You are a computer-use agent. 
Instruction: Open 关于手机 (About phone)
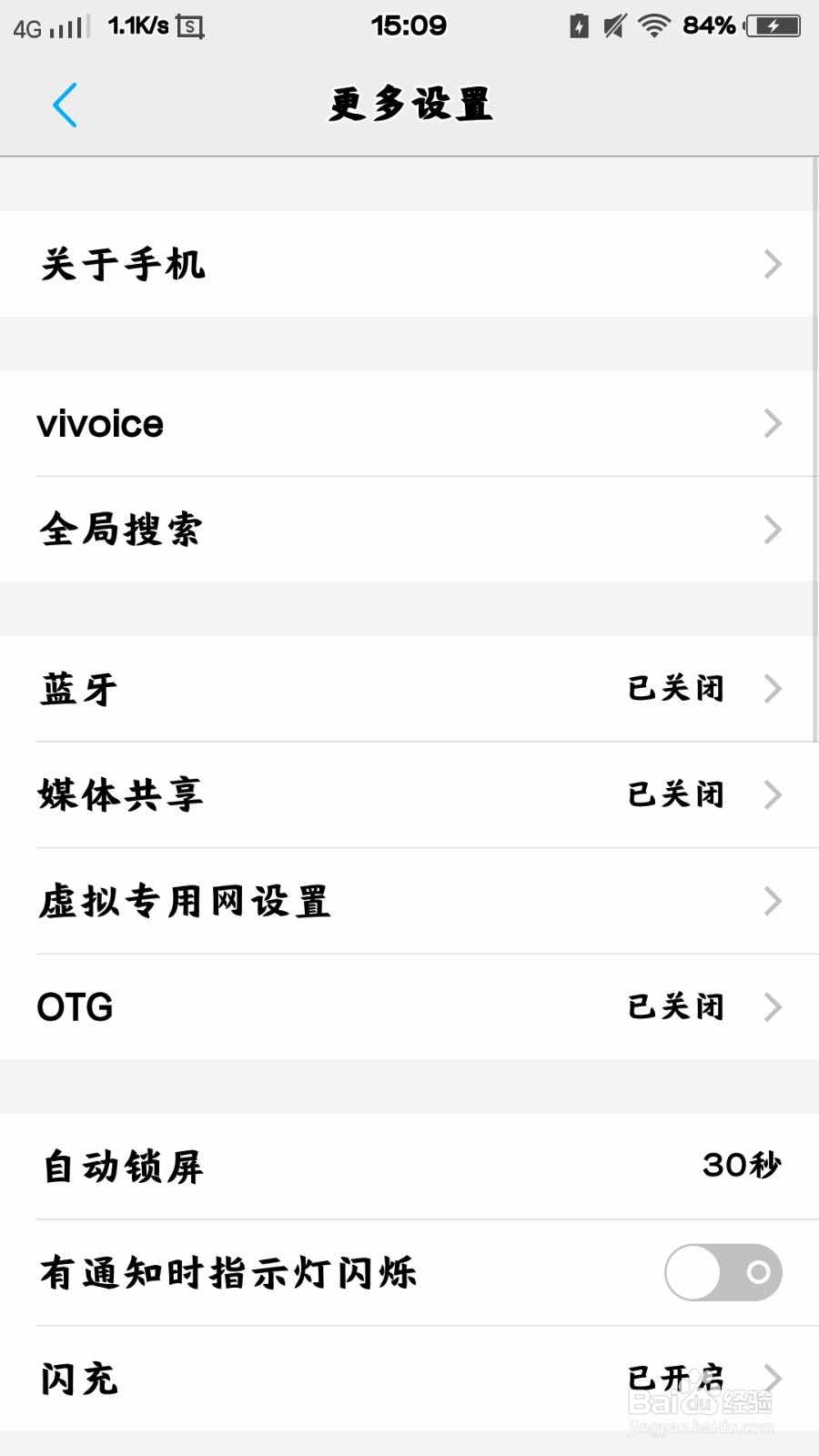409,264
